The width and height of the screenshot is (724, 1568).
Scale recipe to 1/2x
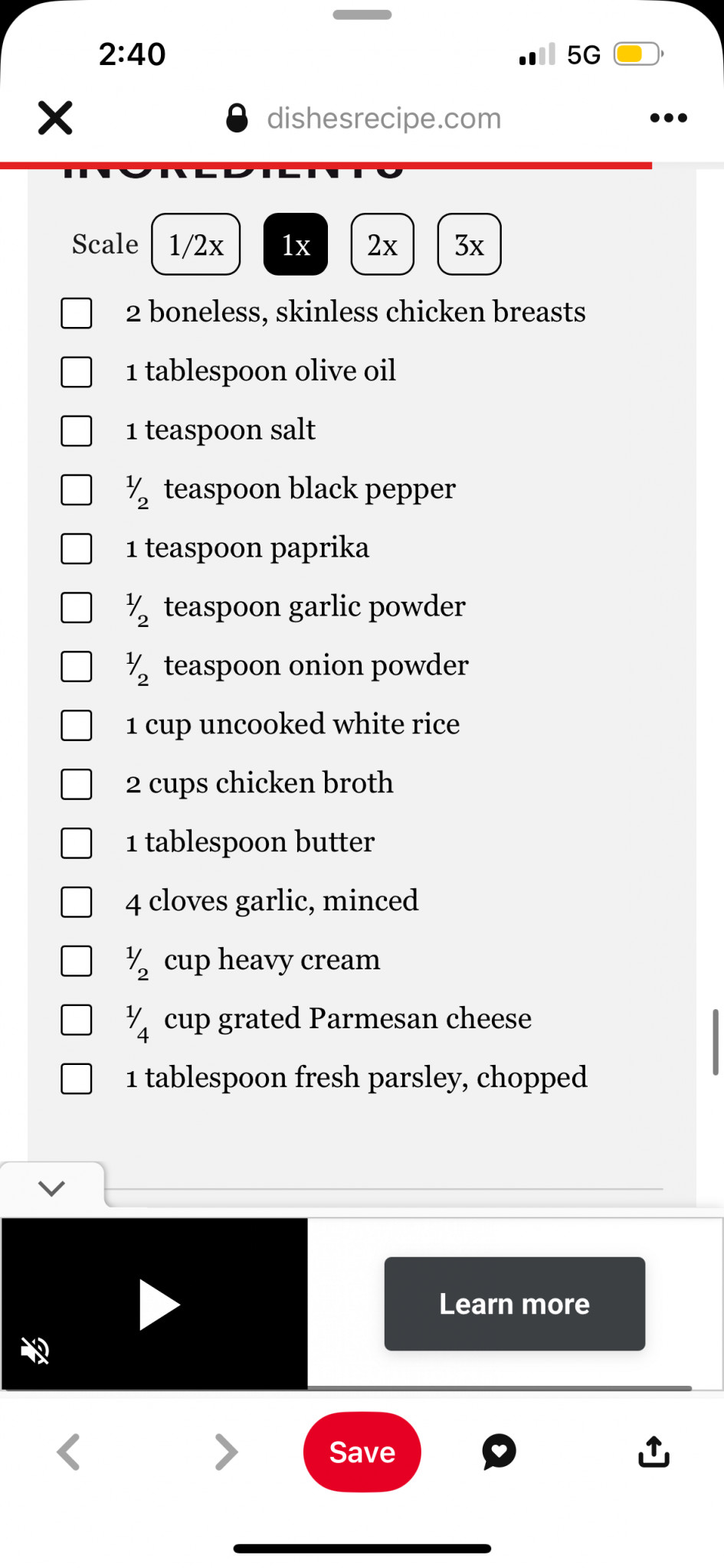pyautogui.click(x=196, y=244)
